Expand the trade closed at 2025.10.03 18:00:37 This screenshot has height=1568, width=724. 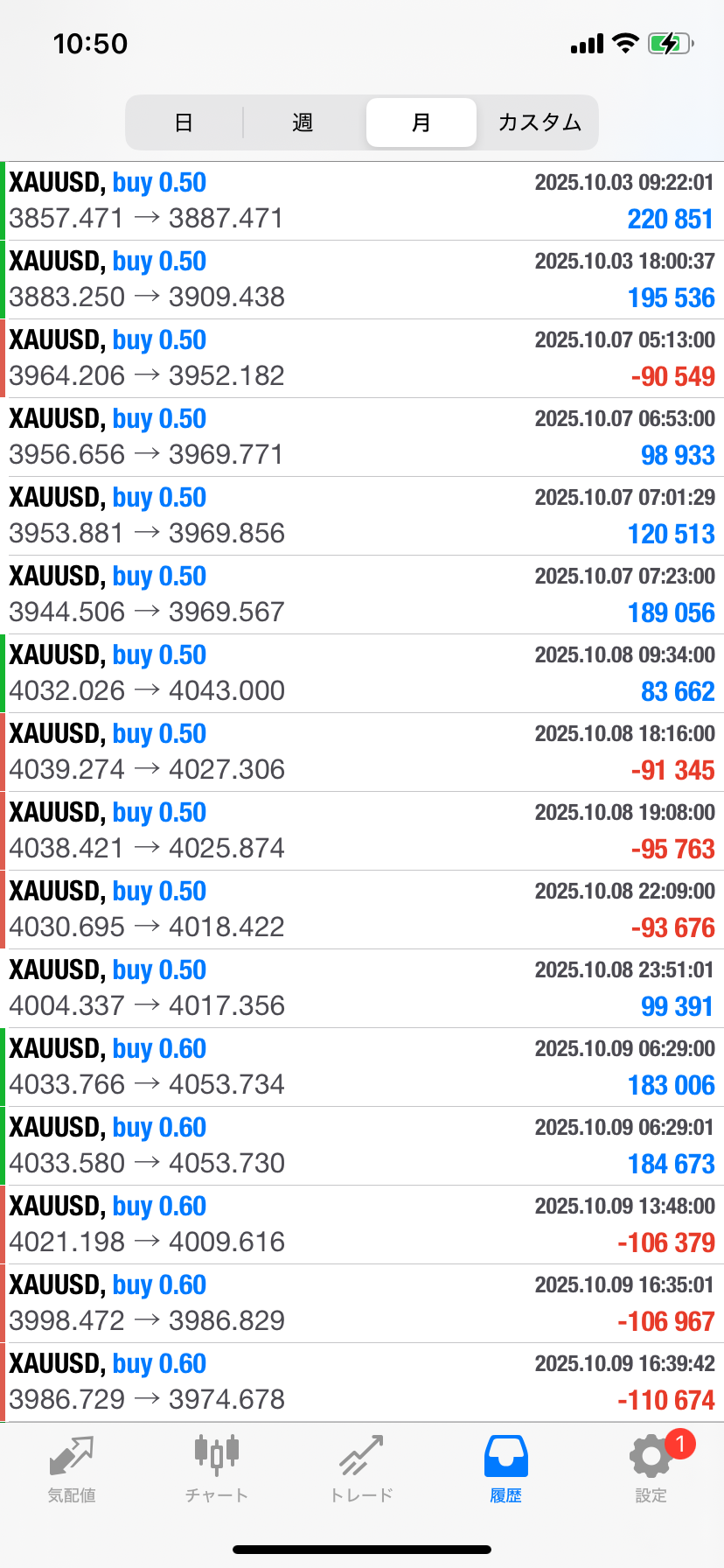(362, 280)
